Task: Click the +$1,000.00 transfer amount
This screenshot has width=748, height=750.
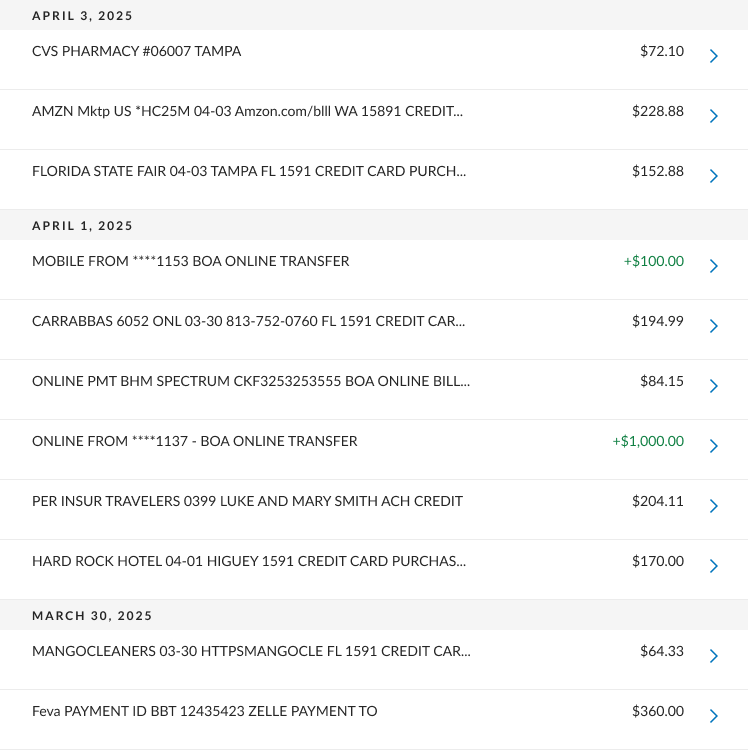Action: point(648,441)
